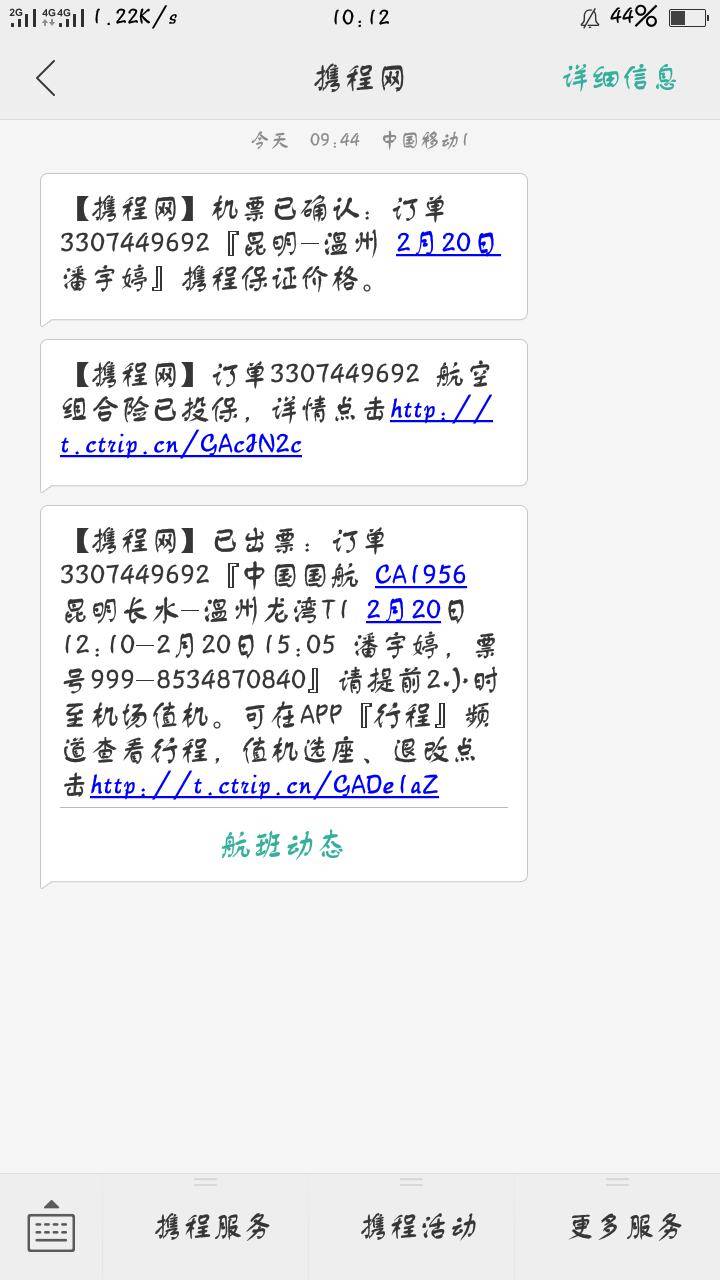View 航班动态 flight status
Viewport: 720px width, 1280px height.
(x=282, y=846)
